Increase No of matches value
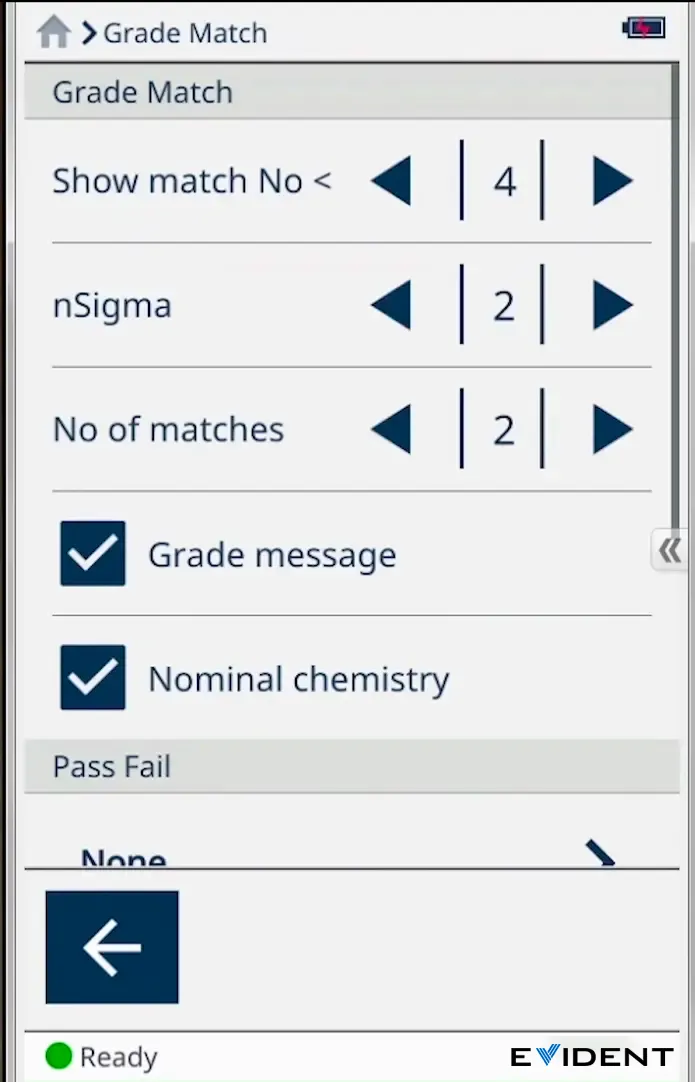The width and height of the screenshot is (695, 1082). 612,430
